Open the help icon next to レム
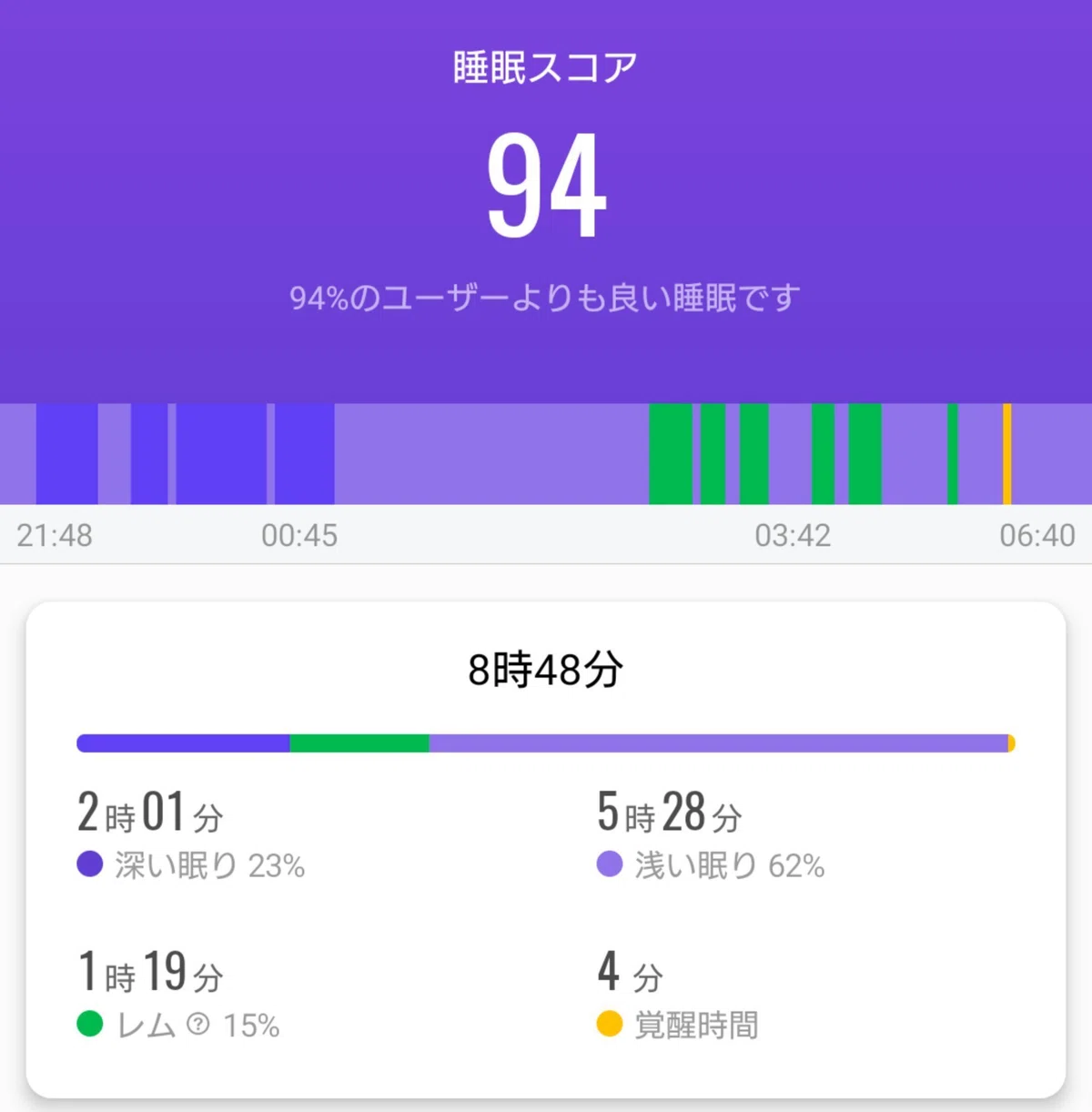This screenshot has height=1112, width=1092. [198, 1025]
